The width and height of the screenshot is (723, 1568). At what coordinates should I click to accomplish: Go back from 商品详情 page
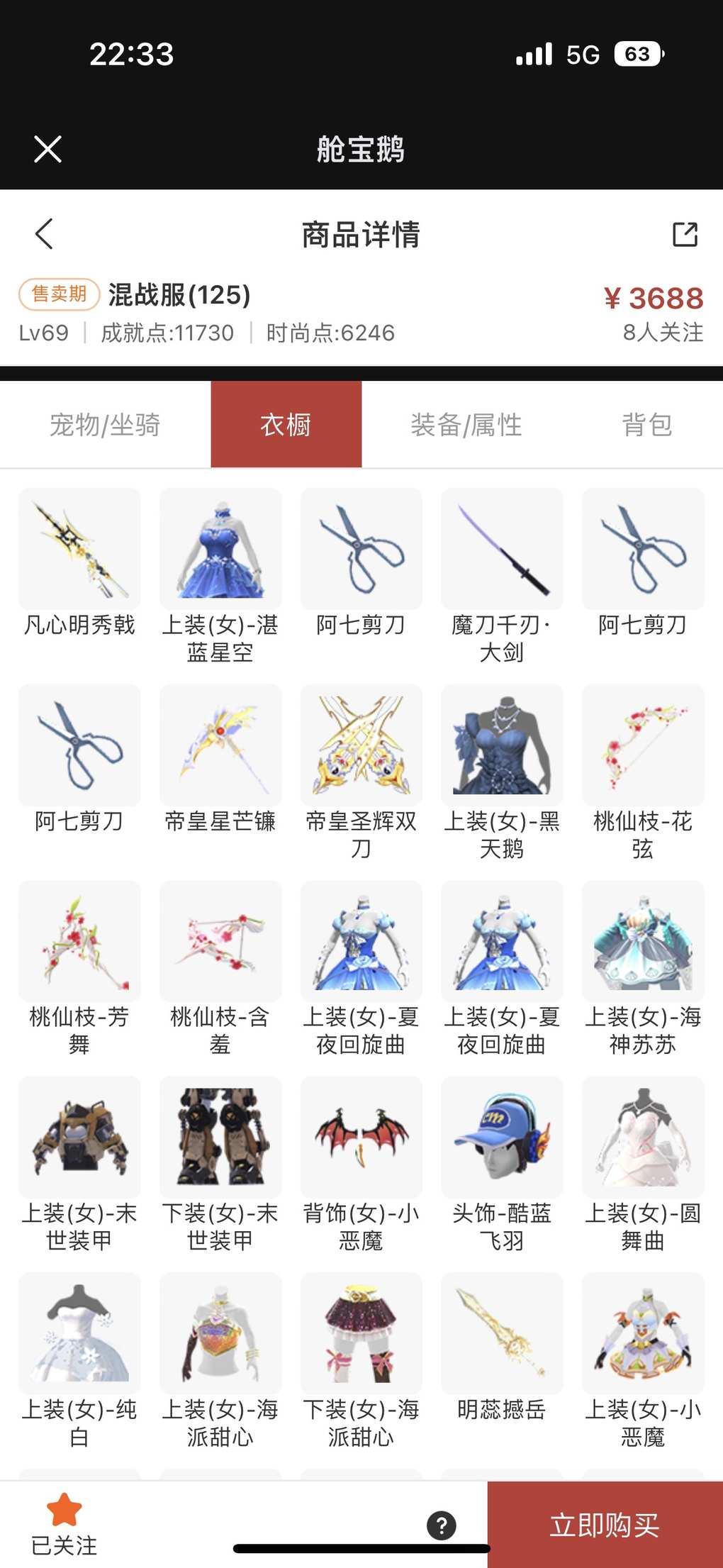click(44, 234)
